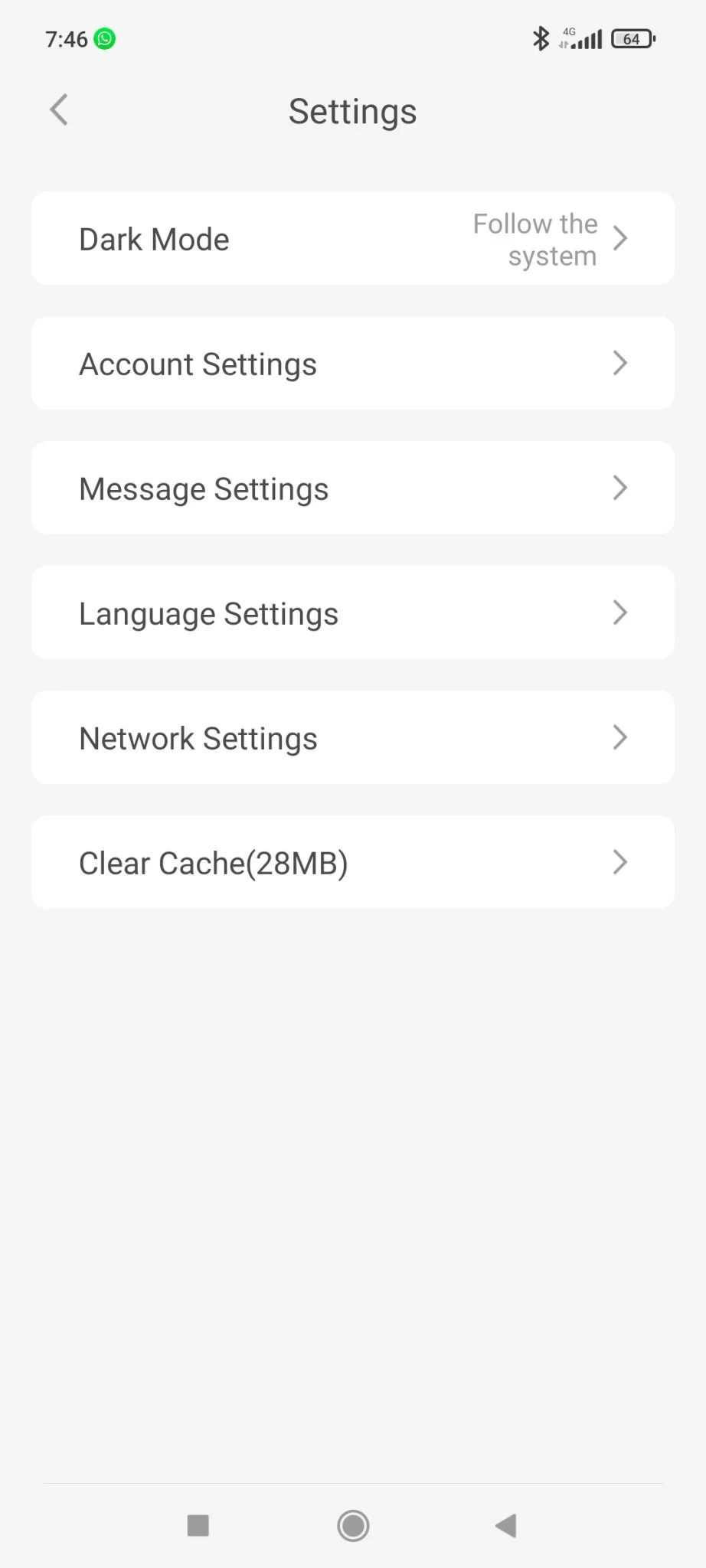
Task: Open Account Settings
Action: coord(352,364)
